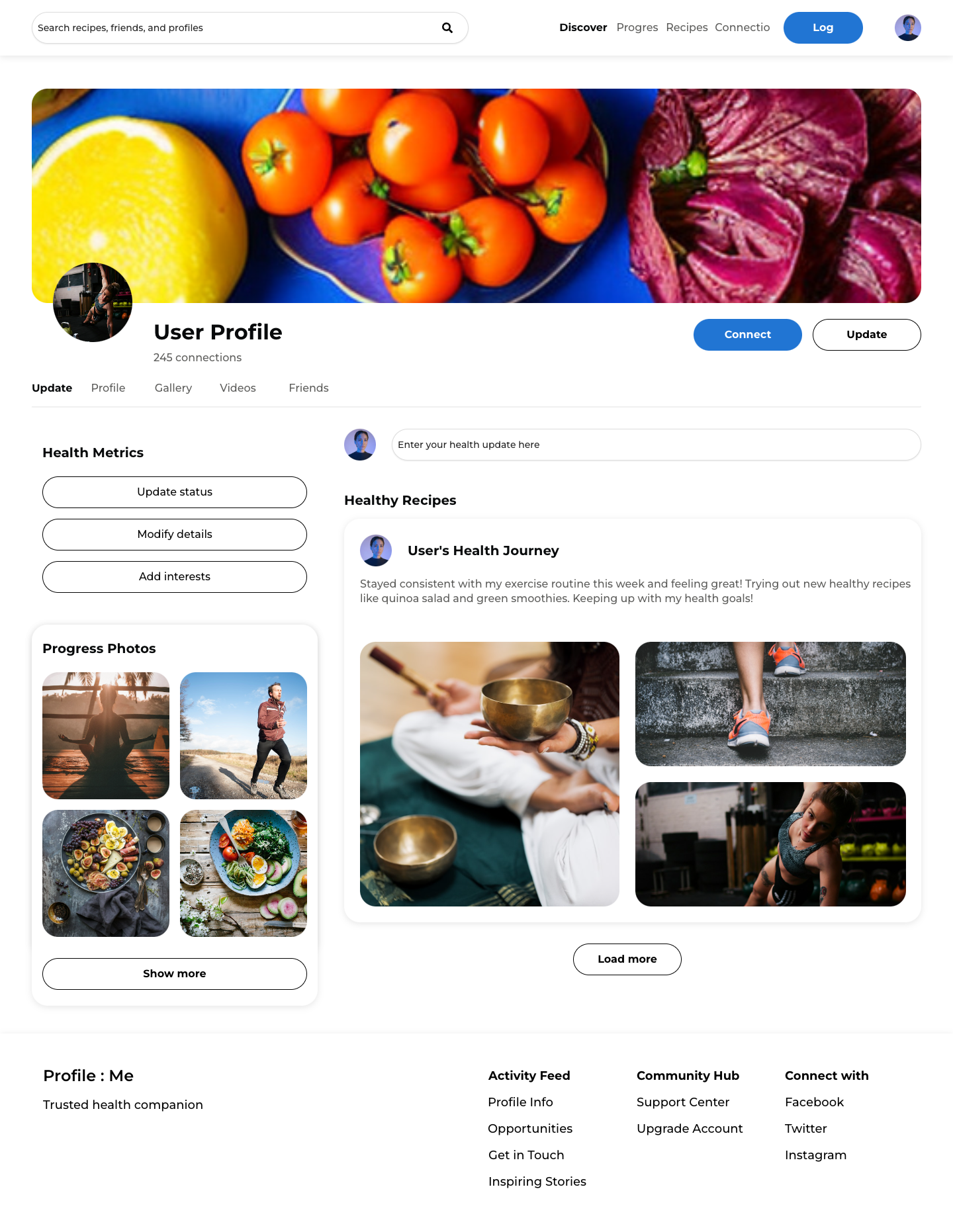953x1232 pixels.
Task: Go to the Connections nav item
Action: 742,28
